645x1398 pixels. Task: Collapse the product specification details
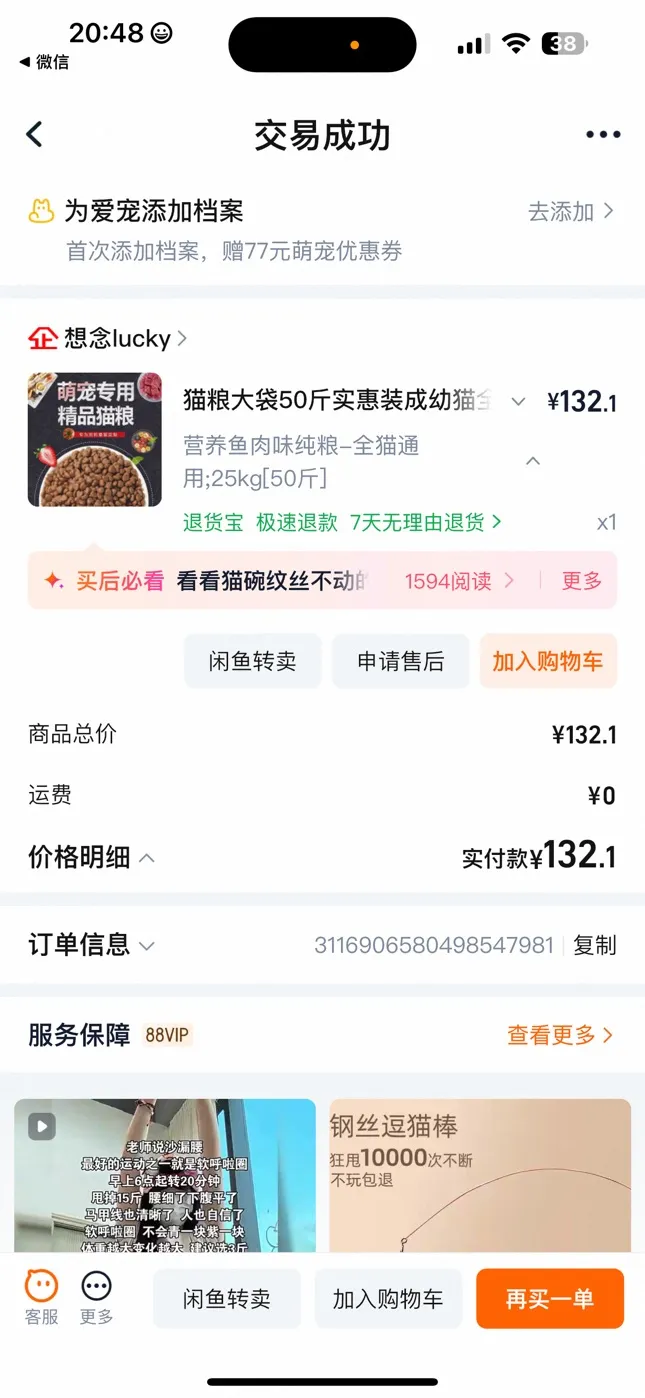click(x=533, y=461)
